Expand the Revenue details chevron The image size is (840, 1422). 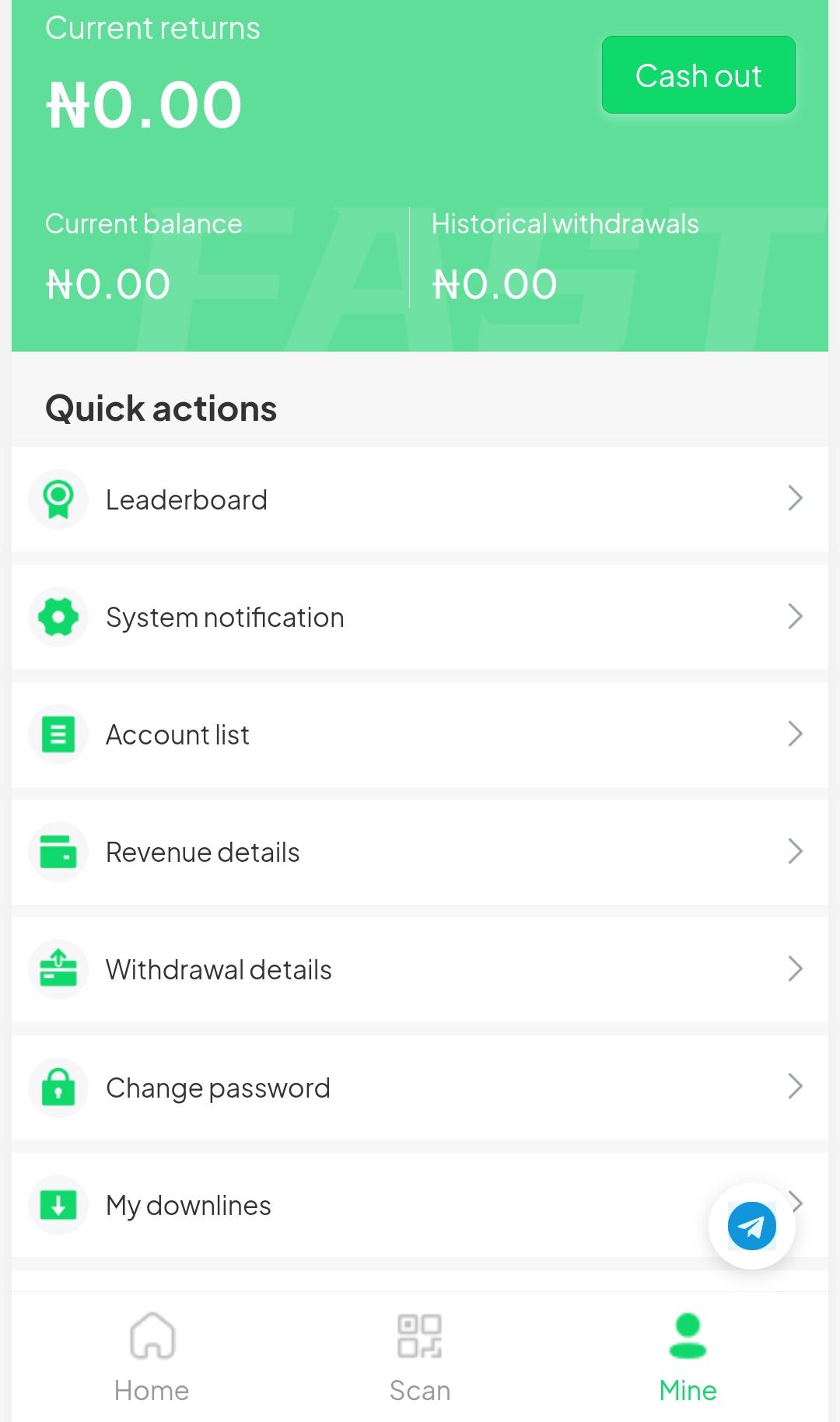coord(795,852)
